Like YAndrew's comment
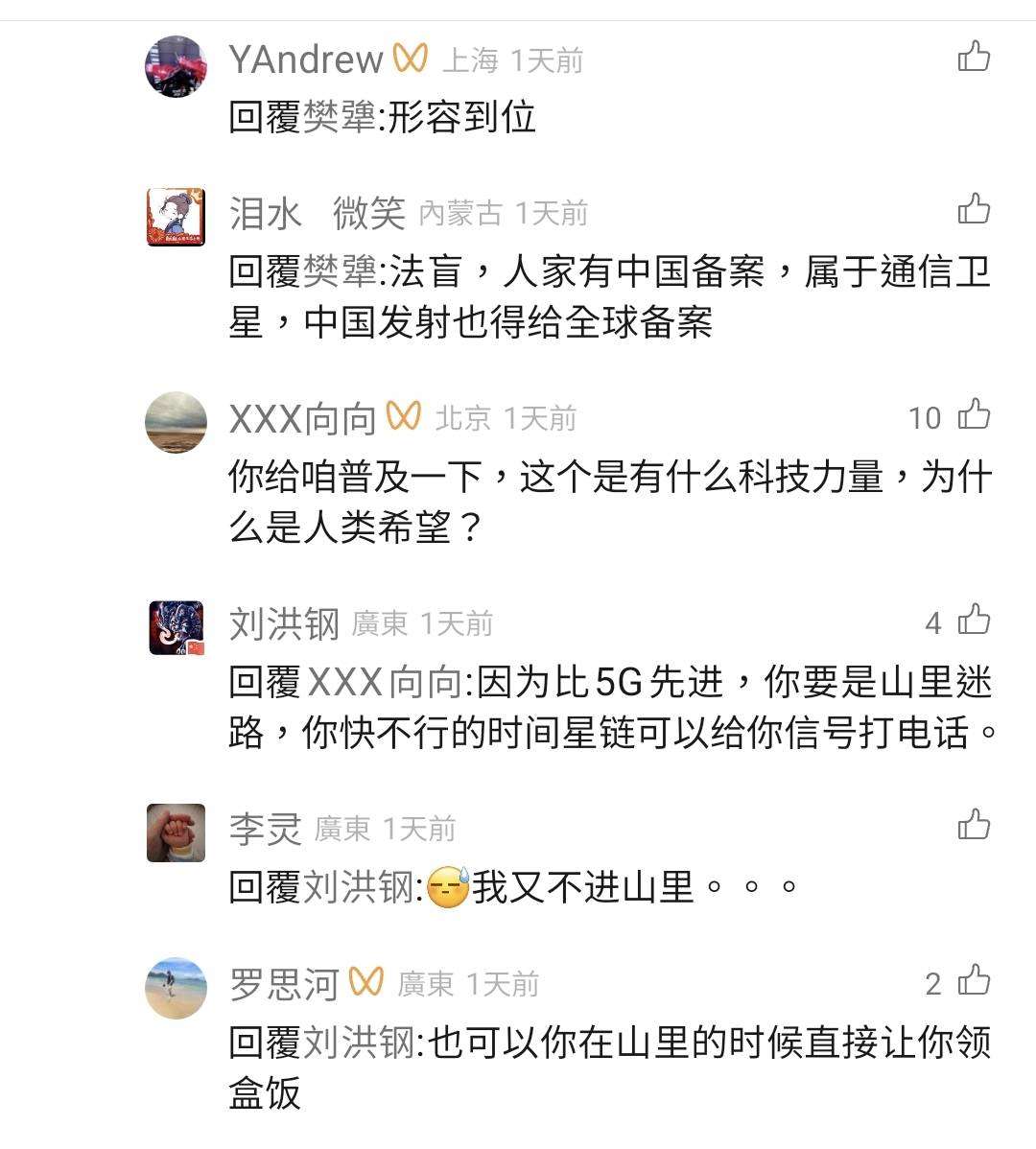Screen dimensions: 1036x1149 [x=974, y=57]
